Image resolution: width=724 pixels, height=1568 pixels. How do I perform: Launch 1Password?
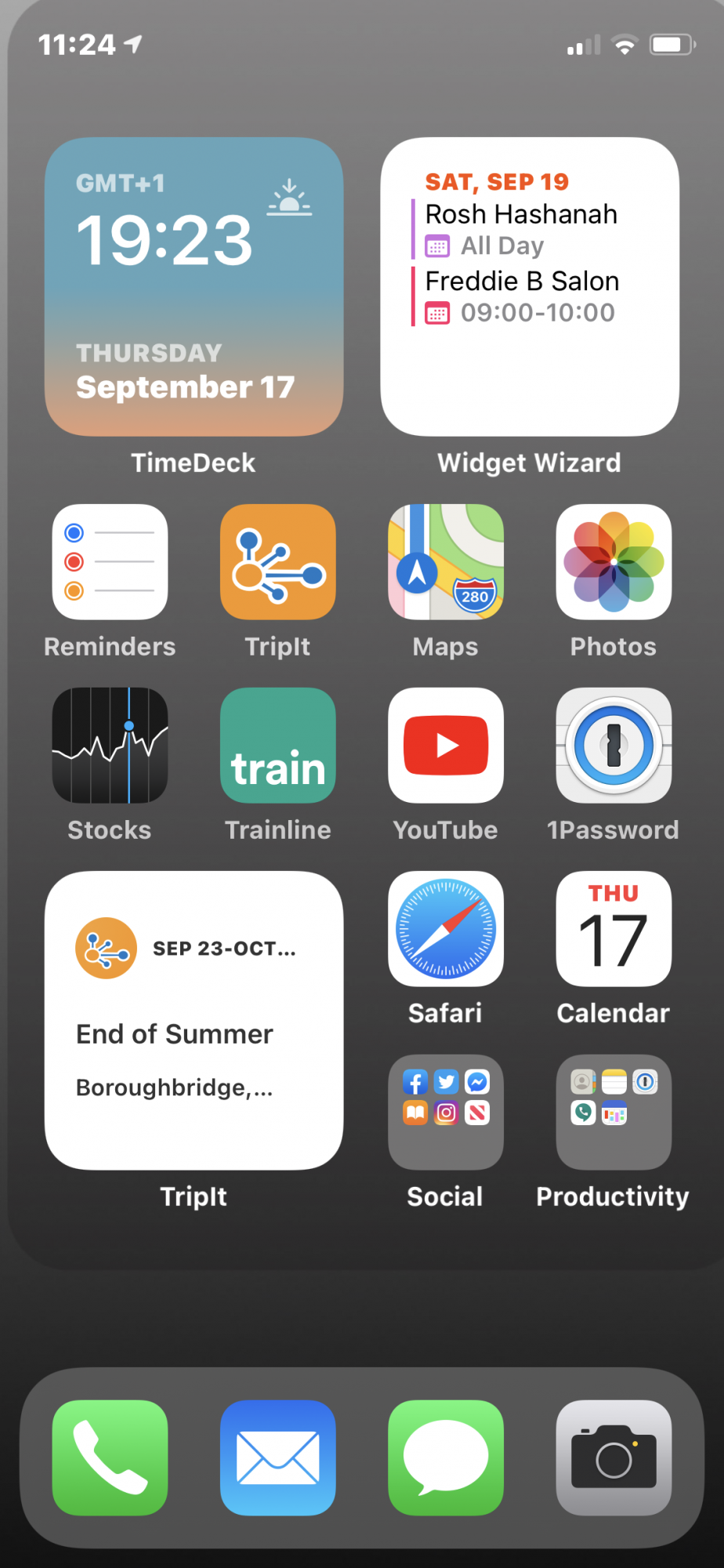click(614, 746)
